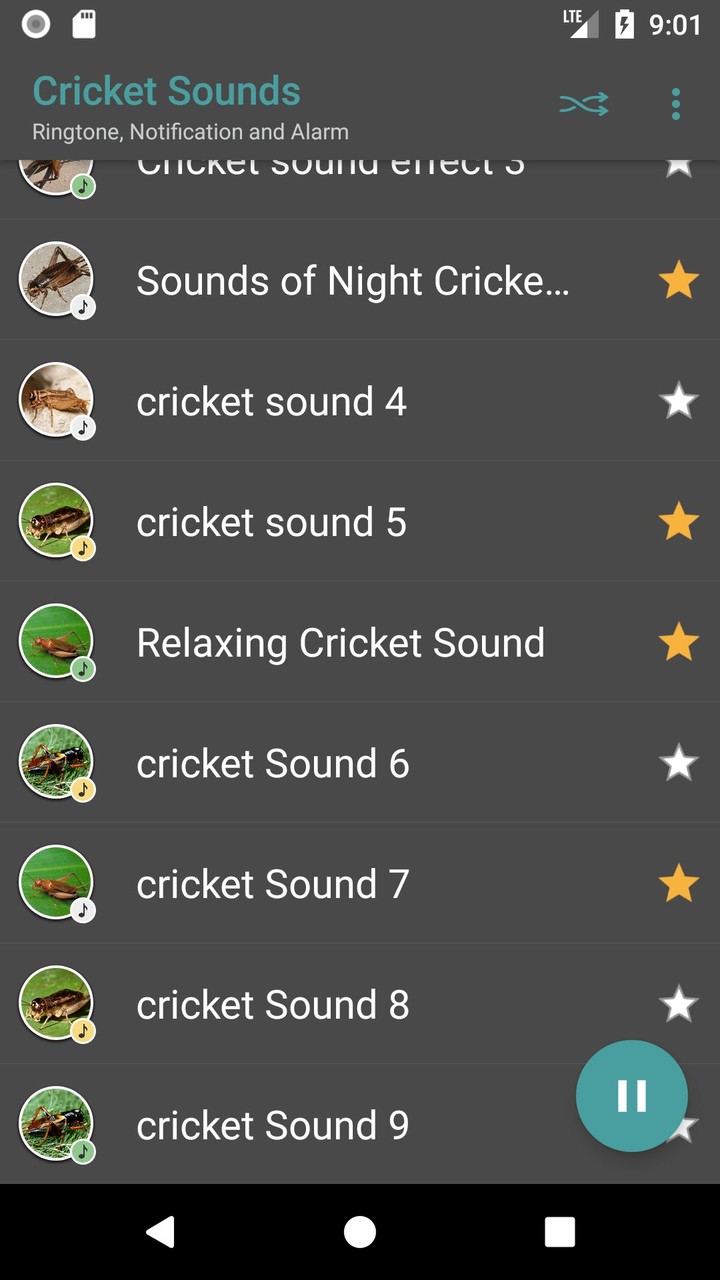This screenshot has width=720, height=1280.
Task: Favorite cricket sound 4
Action: click(678, 401)
